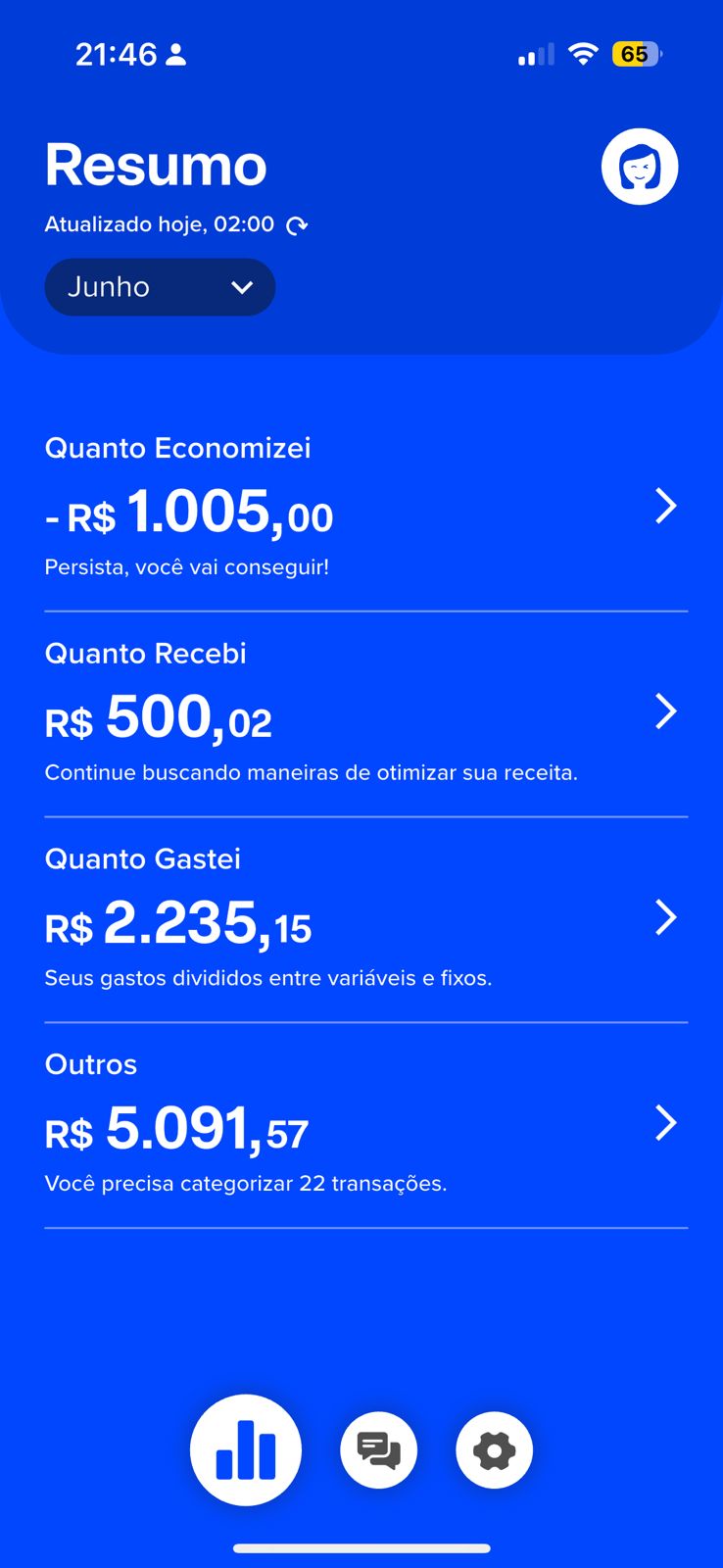723x1568 pixels.
Task: Open the profile avatar icon
Action: coord(640,167)
